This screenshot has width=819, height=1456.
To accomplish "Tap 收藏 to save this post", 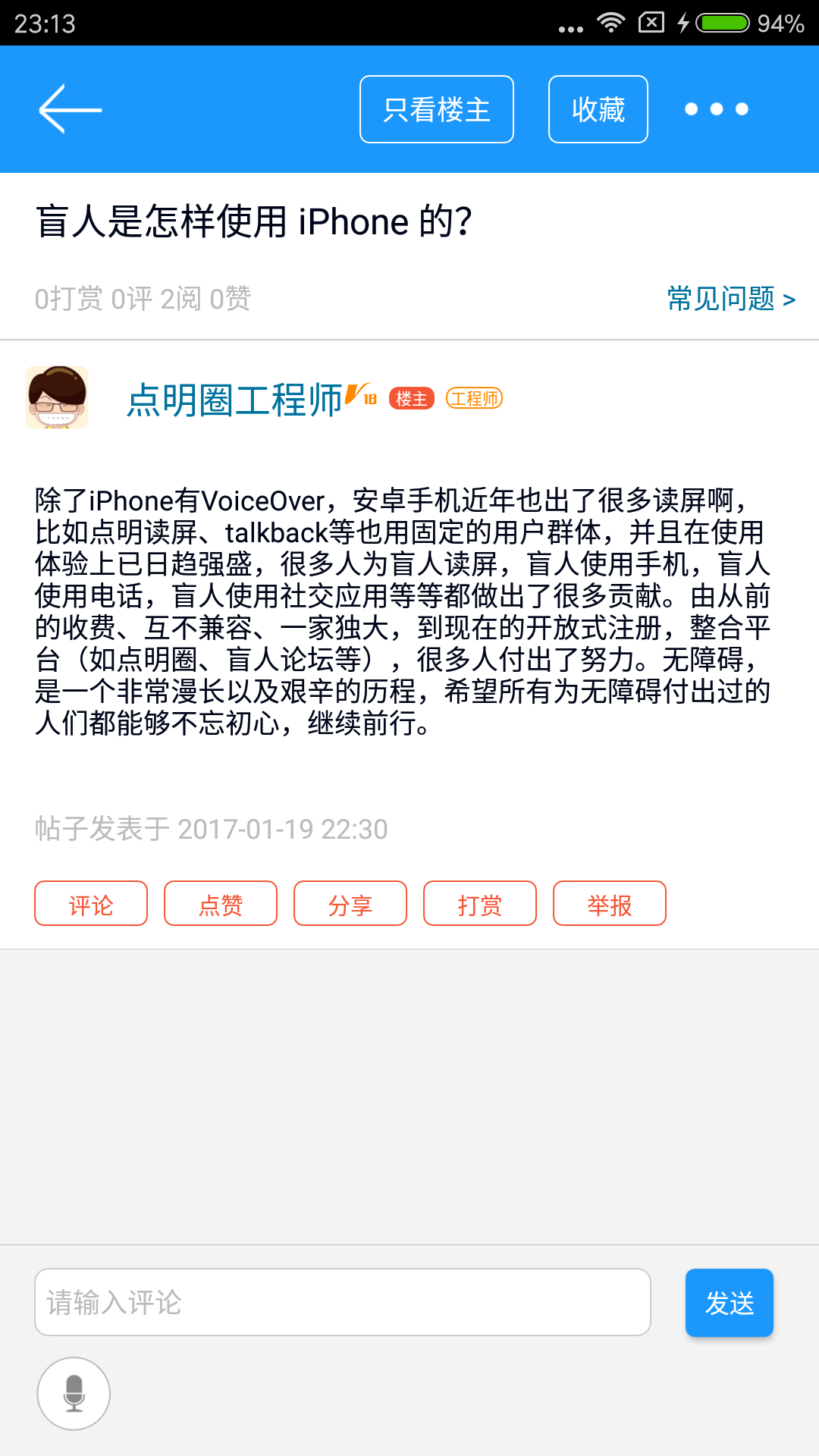I will pyautogui.click(x=598, y=109).
